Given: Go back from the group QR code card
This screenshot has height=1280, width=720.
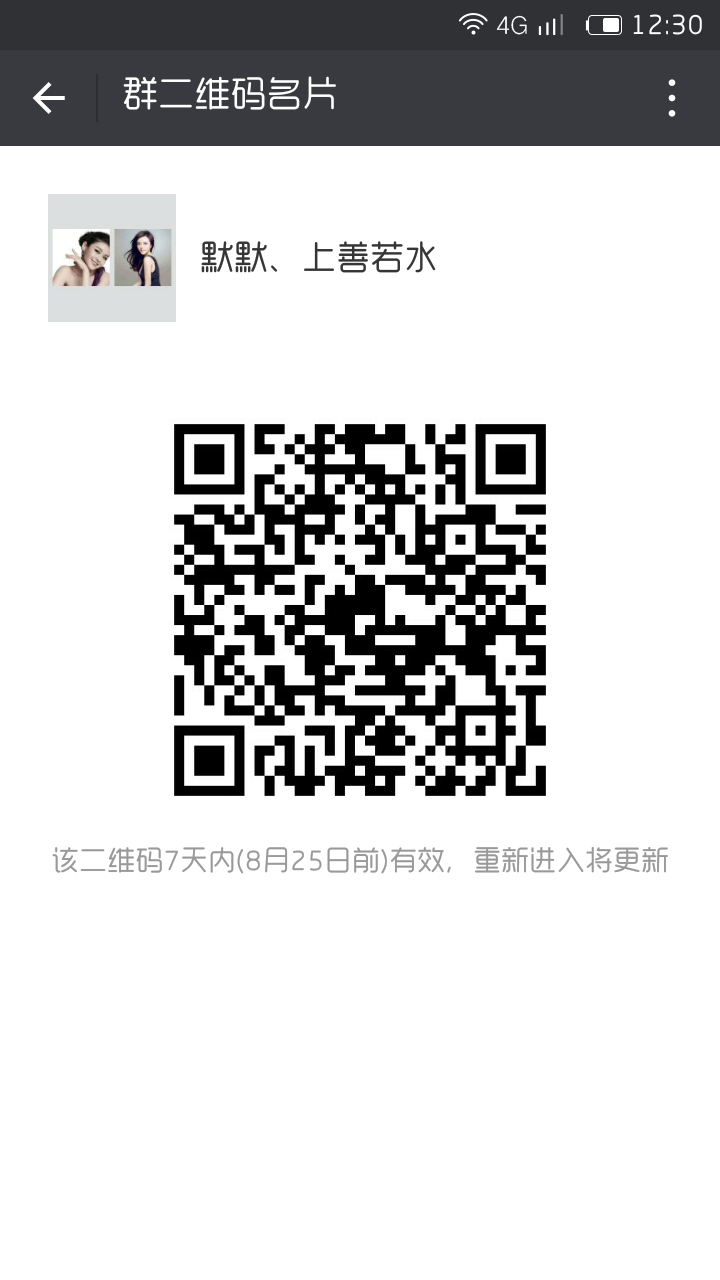Looking at the screenshot, I should [x=48, y=98].
